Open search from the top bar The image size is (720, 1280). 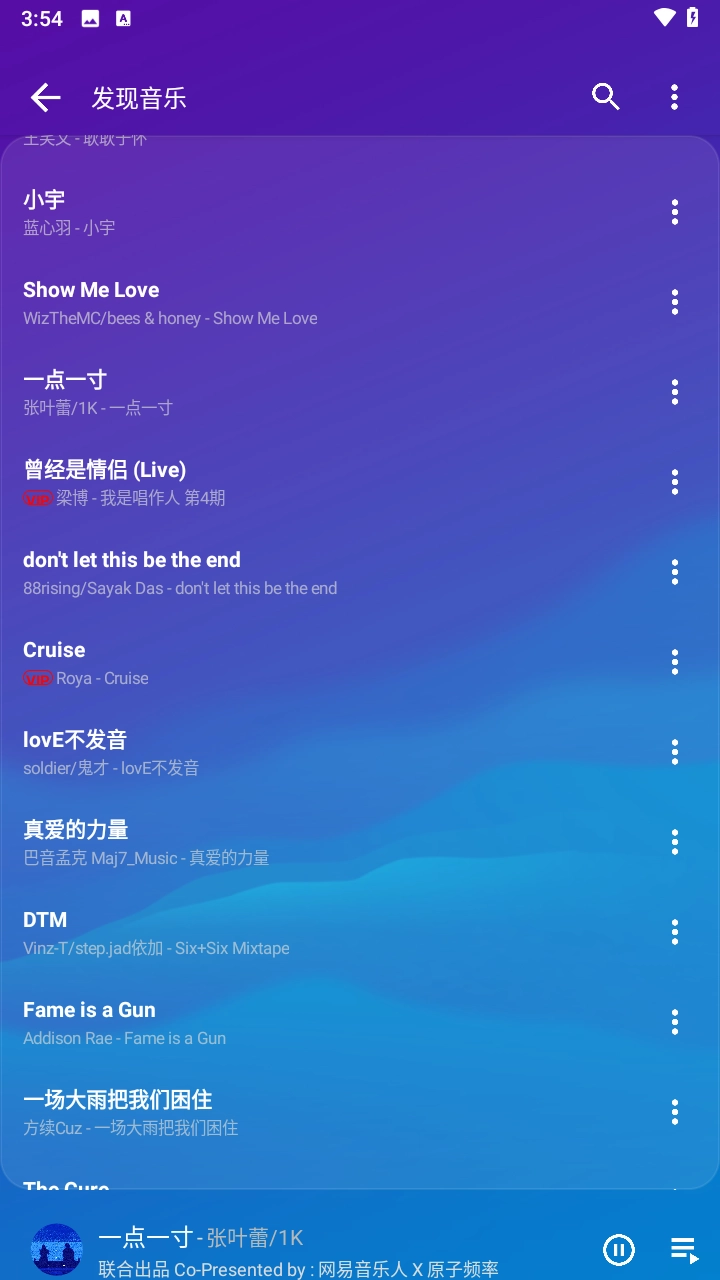tap(605, 97)
